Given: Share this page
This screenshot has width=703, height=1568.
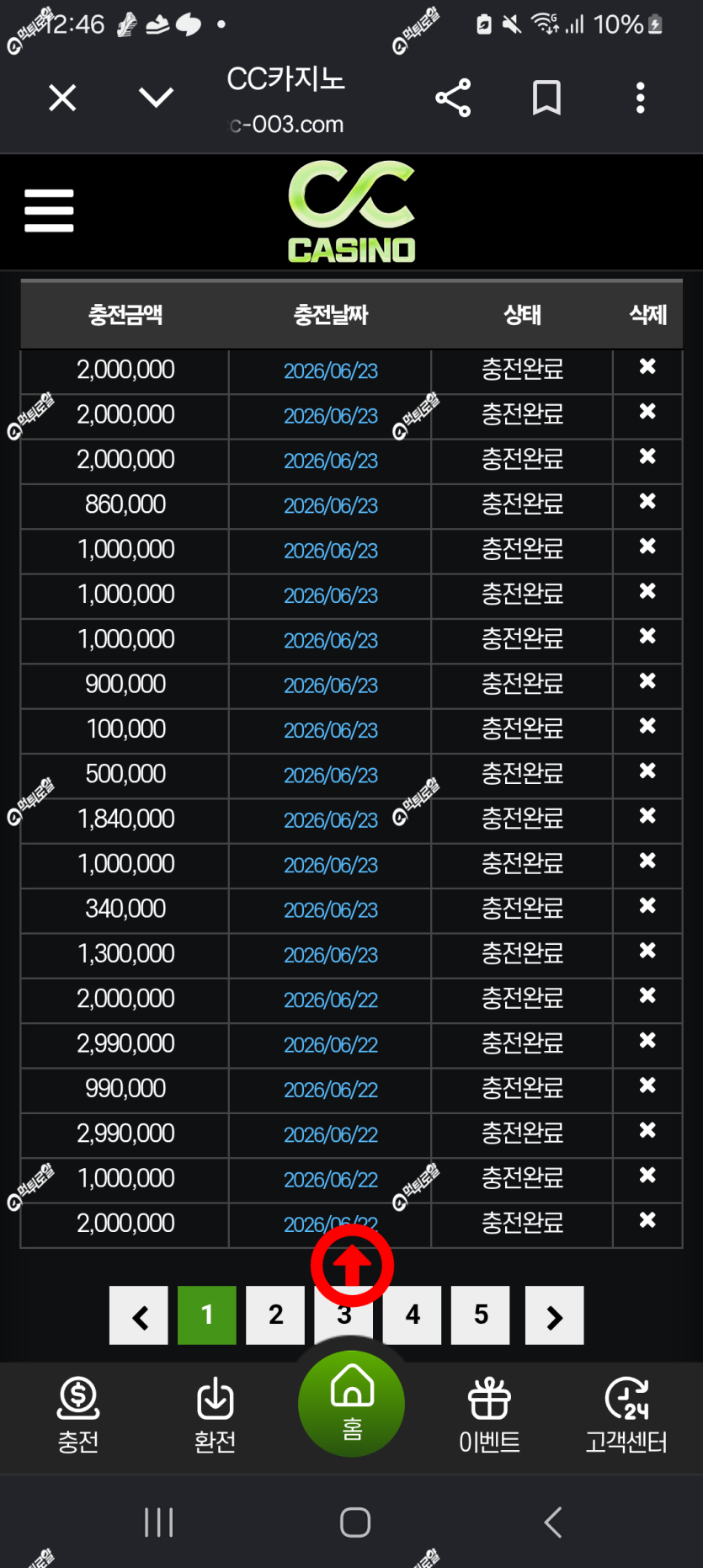Looking at the screenshot, I should [x=453, y=98].
